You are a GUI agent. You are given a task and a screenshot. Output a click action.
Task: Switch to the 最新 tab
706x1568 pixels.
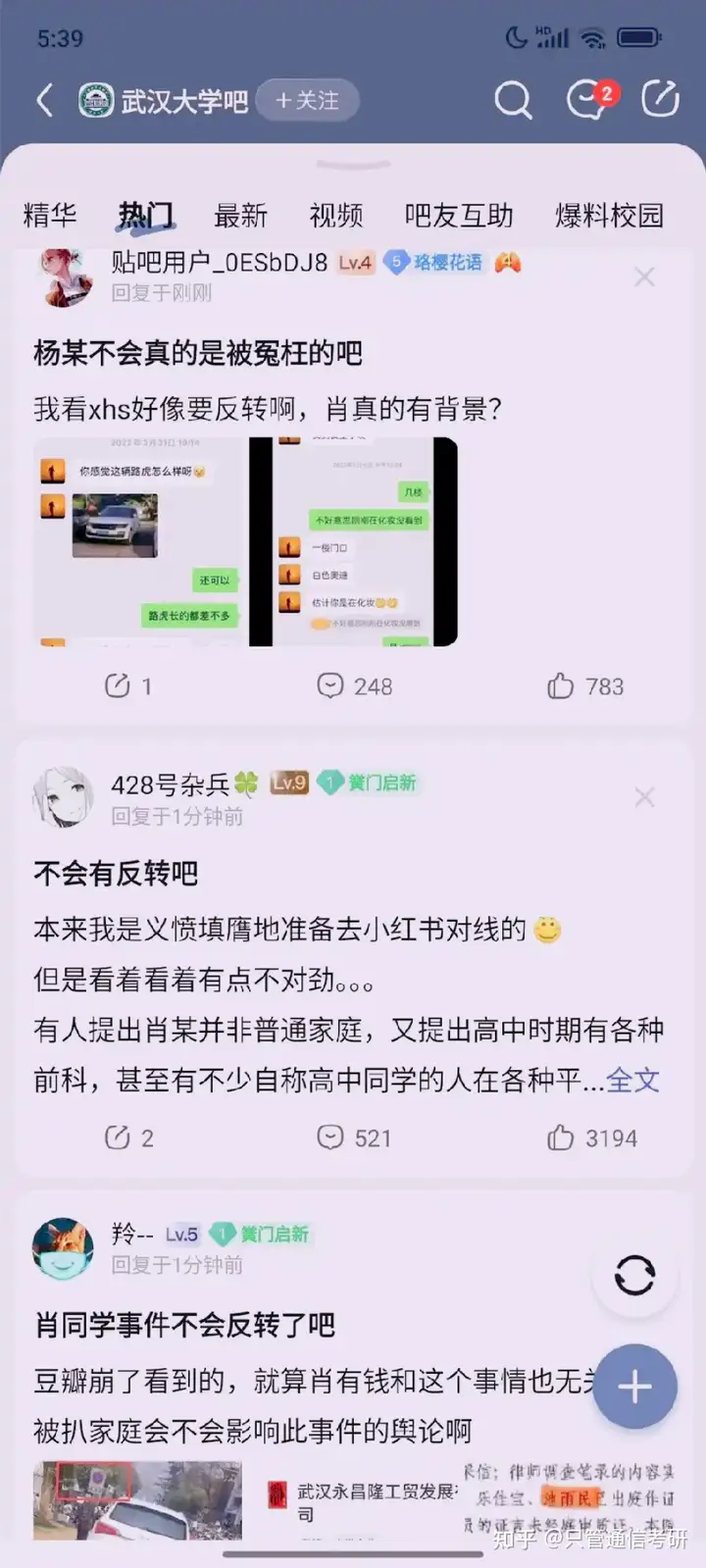(240, 215)
